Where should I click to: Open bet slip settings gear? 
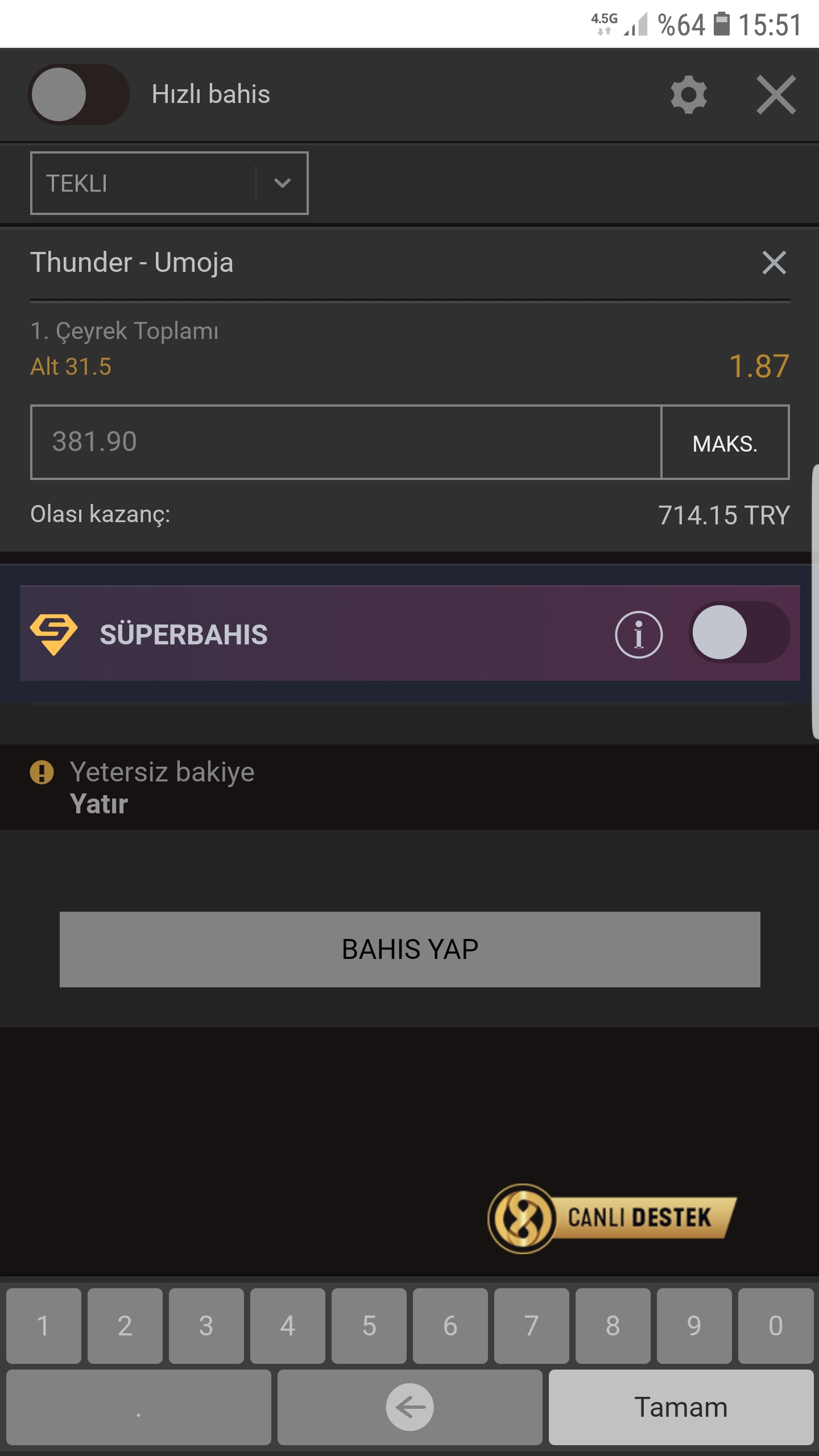[x=688, y=94]
